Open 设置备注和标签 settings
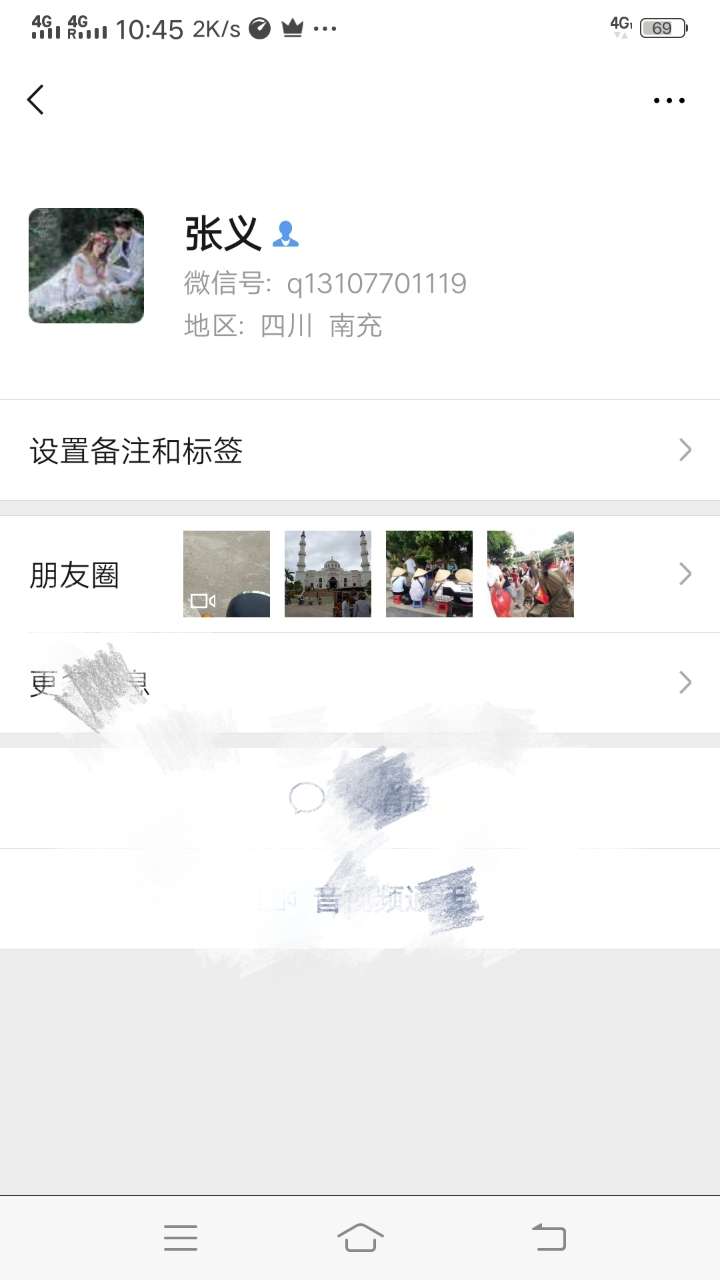Viewport: 720px width, 1280px height. 360,451
